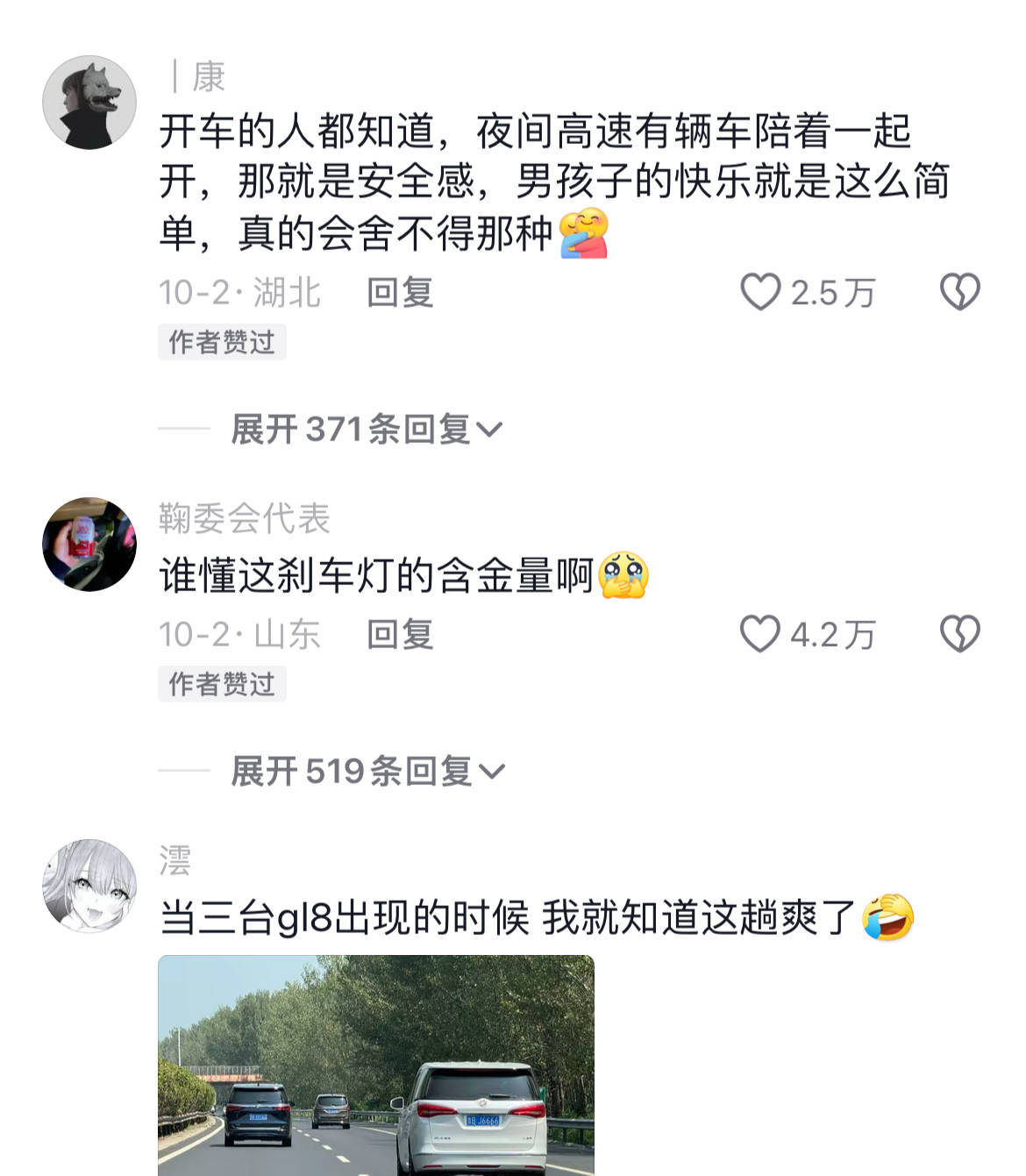Like 鞠委会代表's brake light comment

click(760, 634)
